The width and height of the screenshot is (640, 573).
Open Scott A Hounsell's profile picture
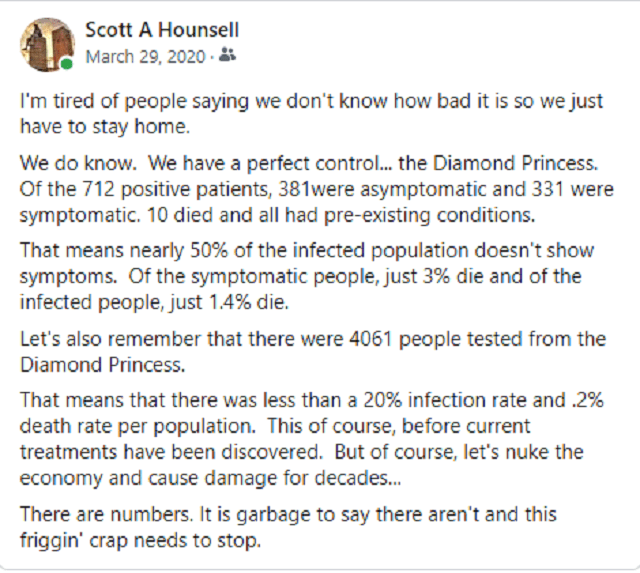point(46,44)
